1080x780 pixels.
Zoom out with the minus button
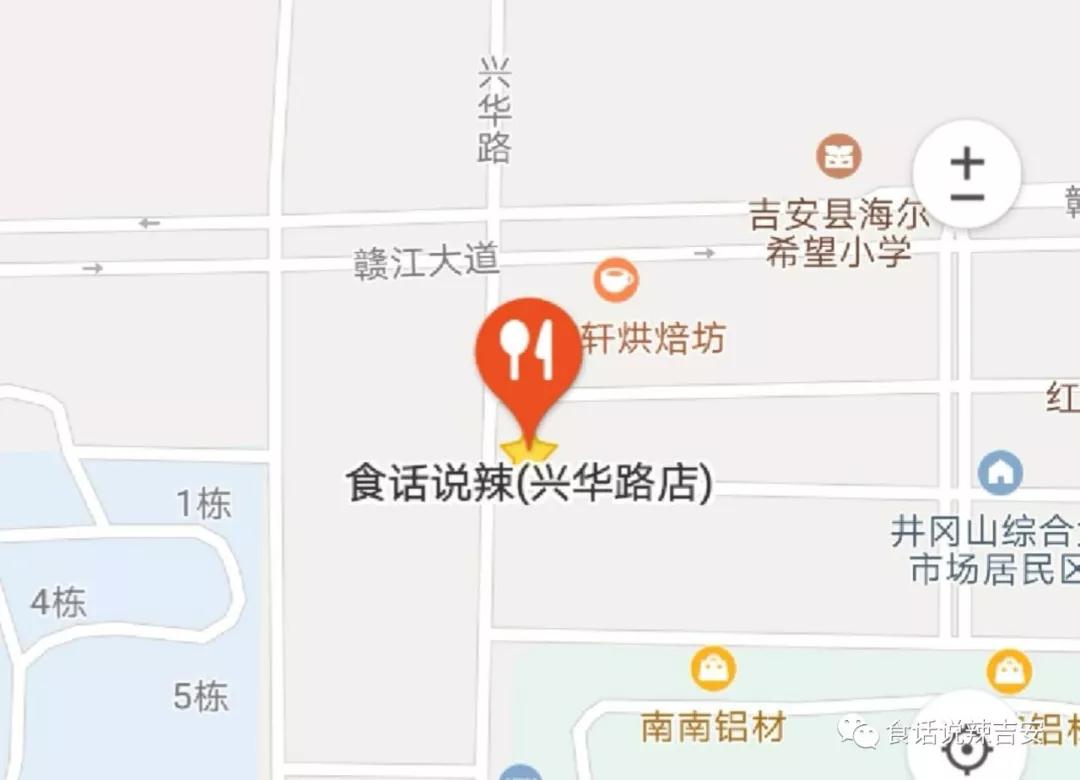[967, 197]
